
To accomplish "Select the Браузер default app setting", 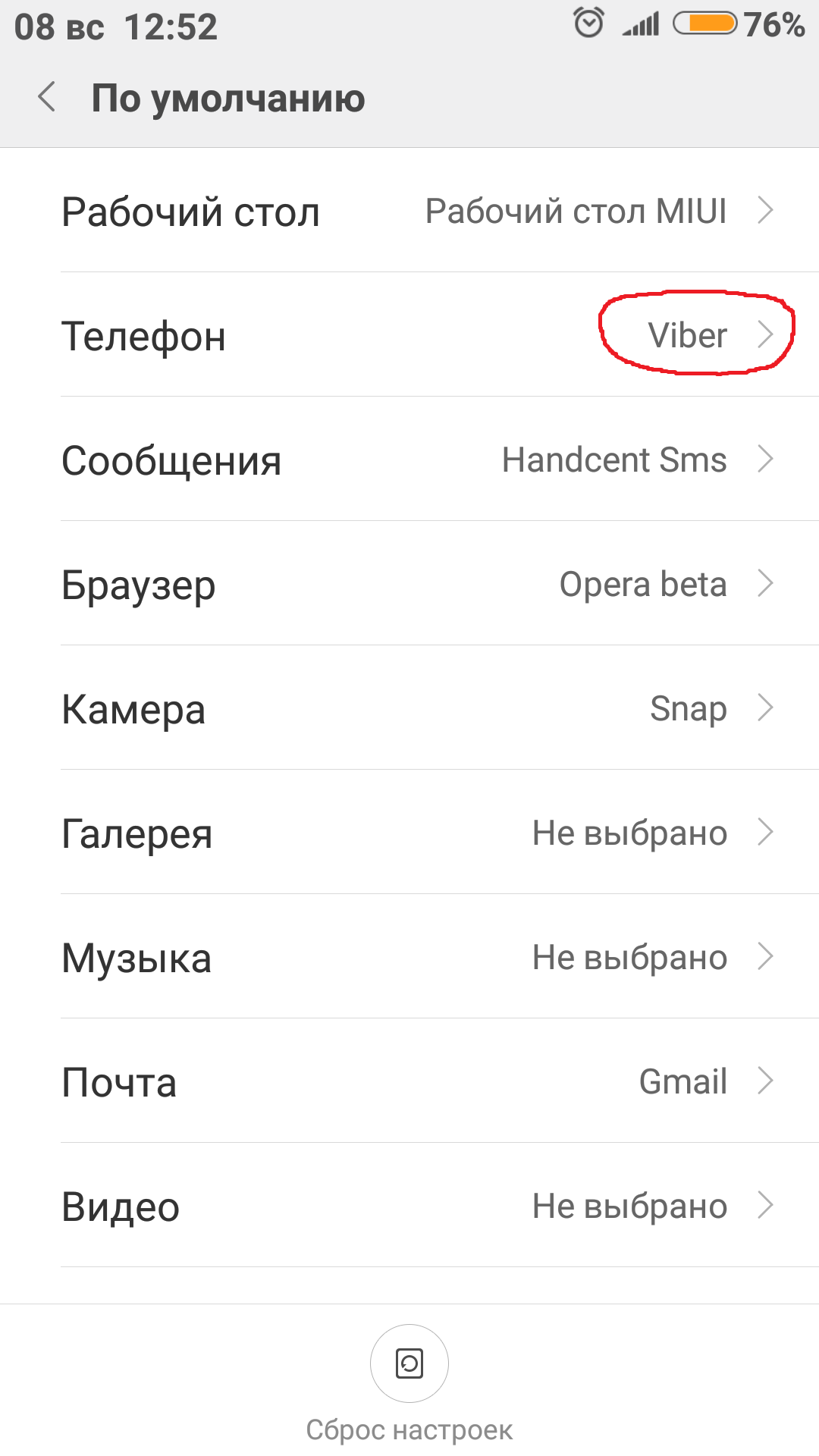I will pyautogui.click(x=409, y=583).
